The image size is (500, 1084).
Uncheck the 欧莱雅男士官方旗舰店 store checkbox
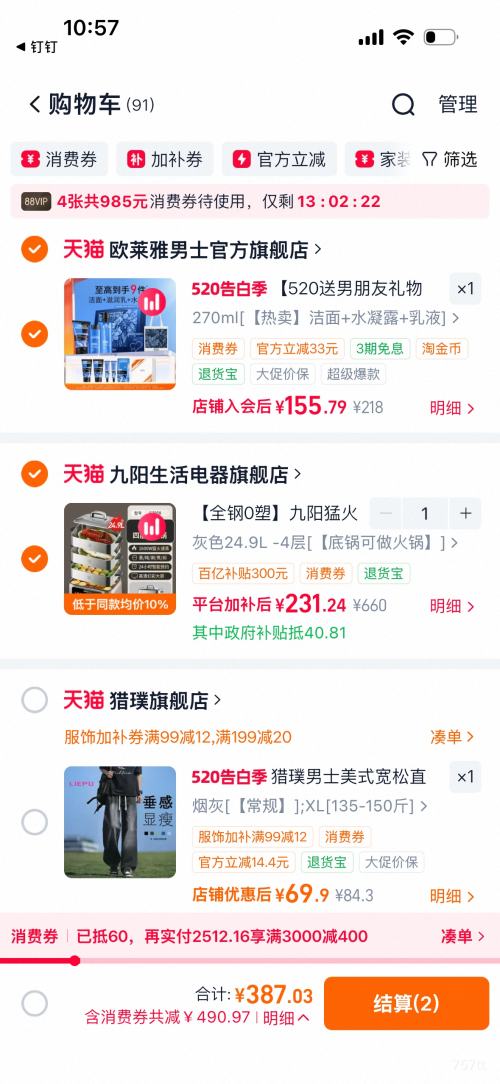[35, 250]
